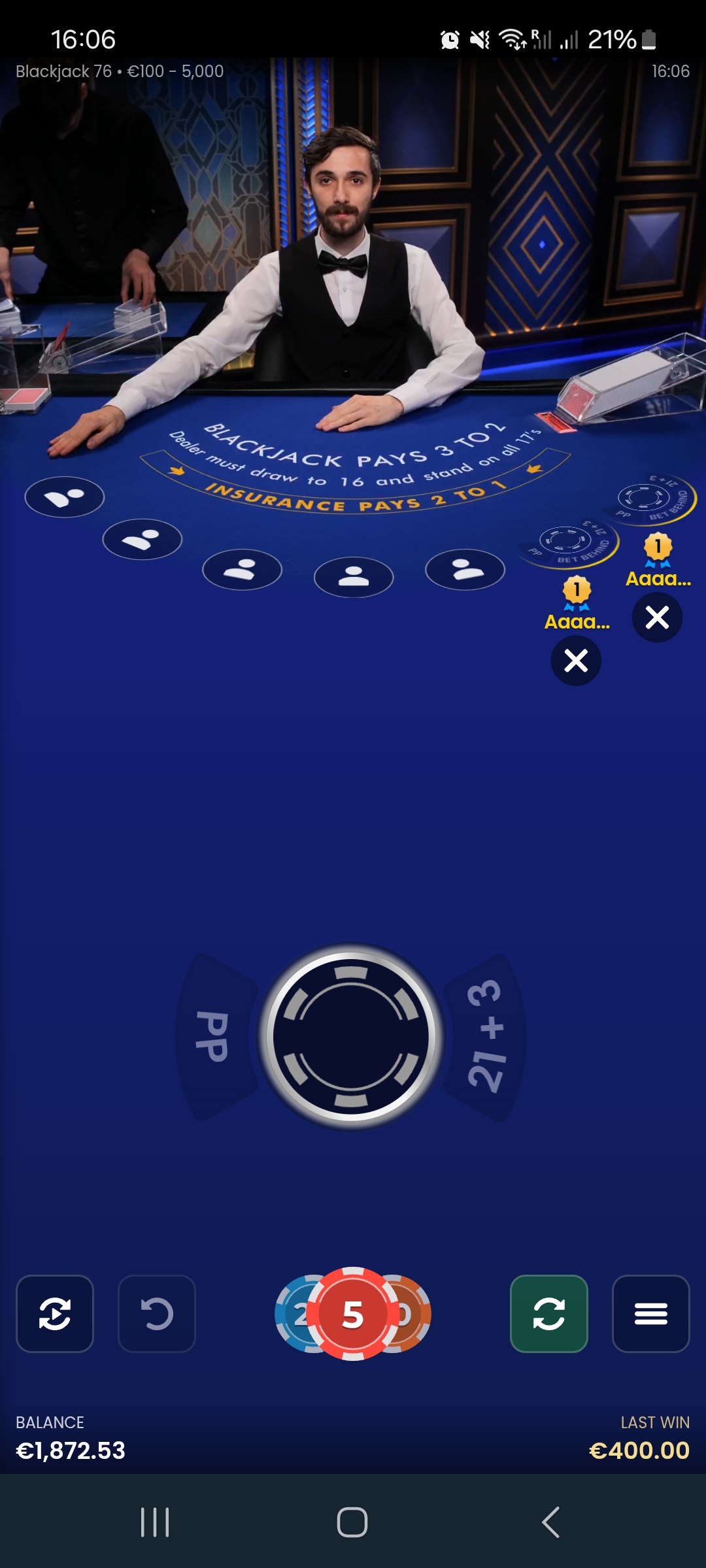This screenshot has width=706, height=1568.
Task: Open the hamburger menu
Action: [650, 1314]
